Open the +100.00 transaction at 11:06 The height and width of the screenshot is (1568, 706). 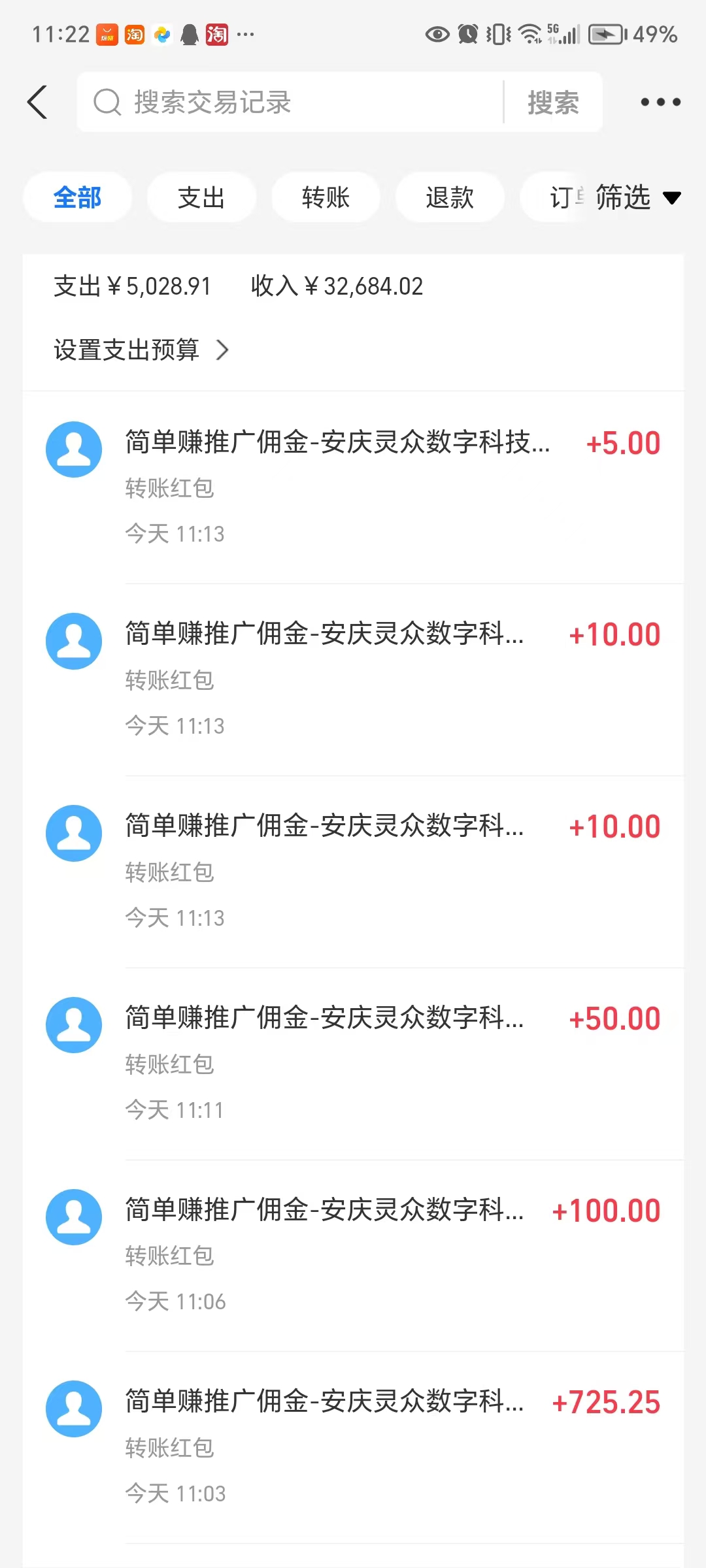[353, 1256]
